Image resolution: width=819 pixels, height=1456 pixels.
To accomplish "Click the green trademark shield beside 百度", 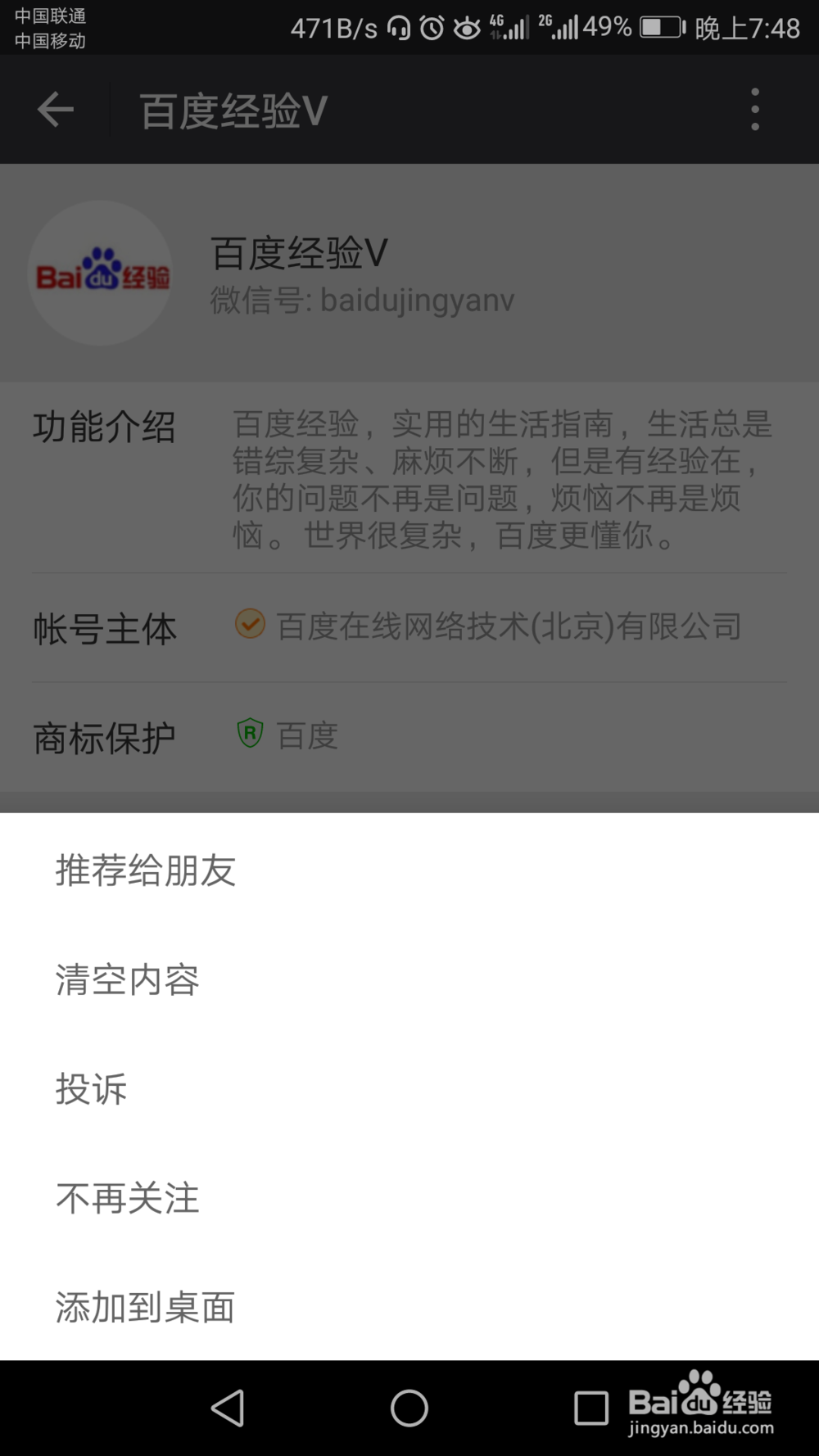I will tap(247, 735).
